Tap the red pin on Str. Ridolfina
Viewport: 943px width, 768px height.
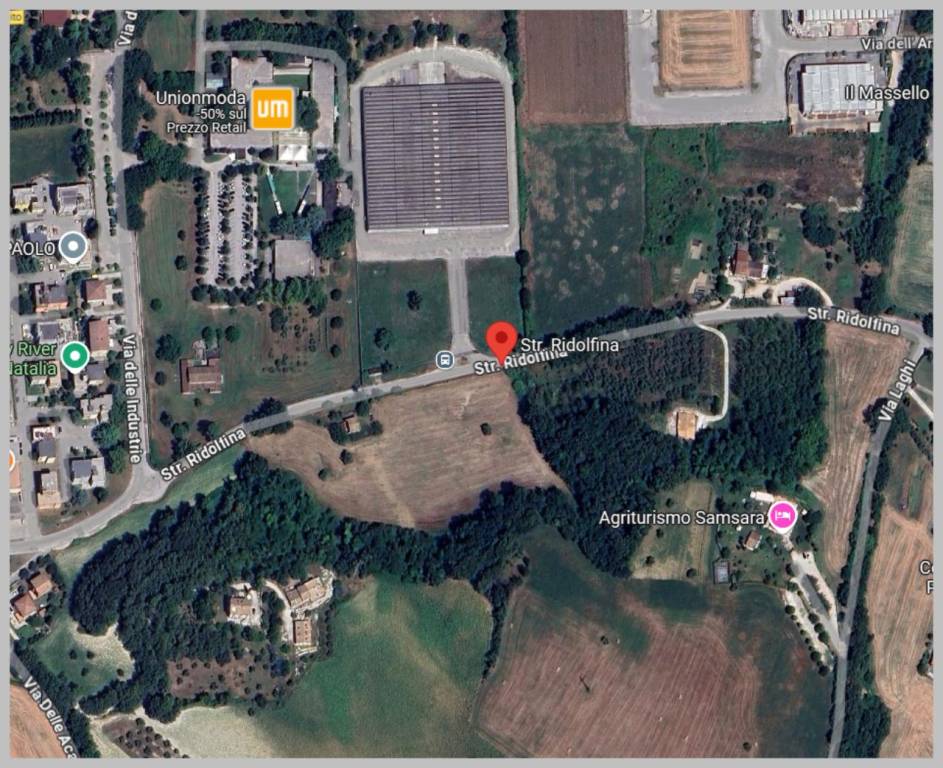pyautogui.click(x=502, y=340)
